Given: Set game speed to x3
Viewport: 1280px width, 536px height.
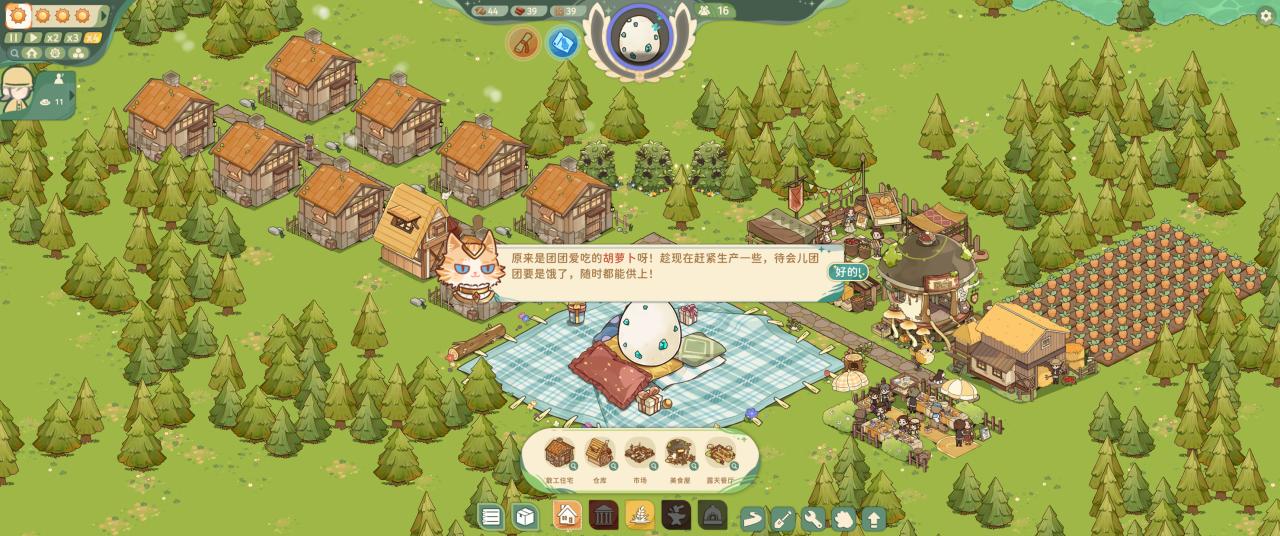Looking at the screenshot, I should tap(73, 38).
